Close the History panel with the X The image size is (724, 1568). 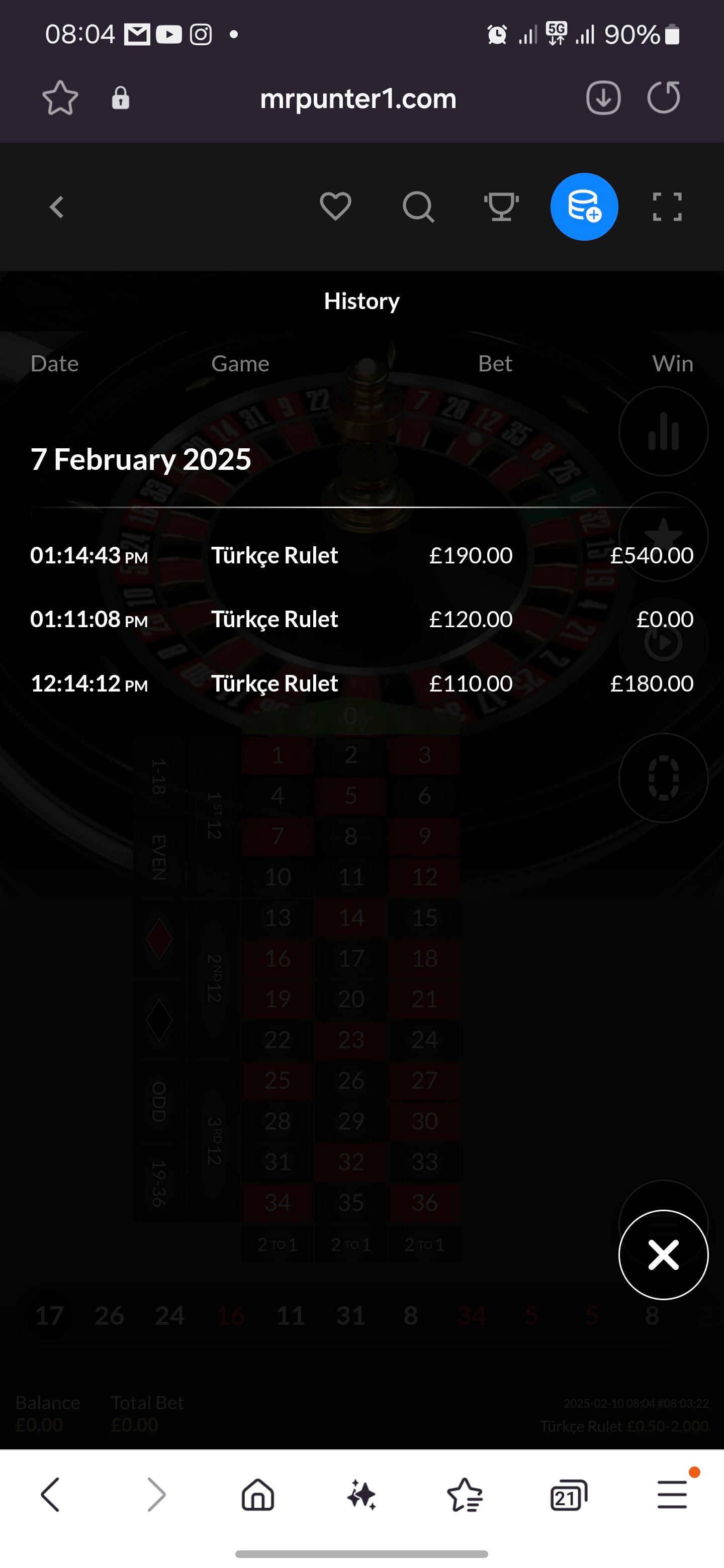pos(663,1254)
